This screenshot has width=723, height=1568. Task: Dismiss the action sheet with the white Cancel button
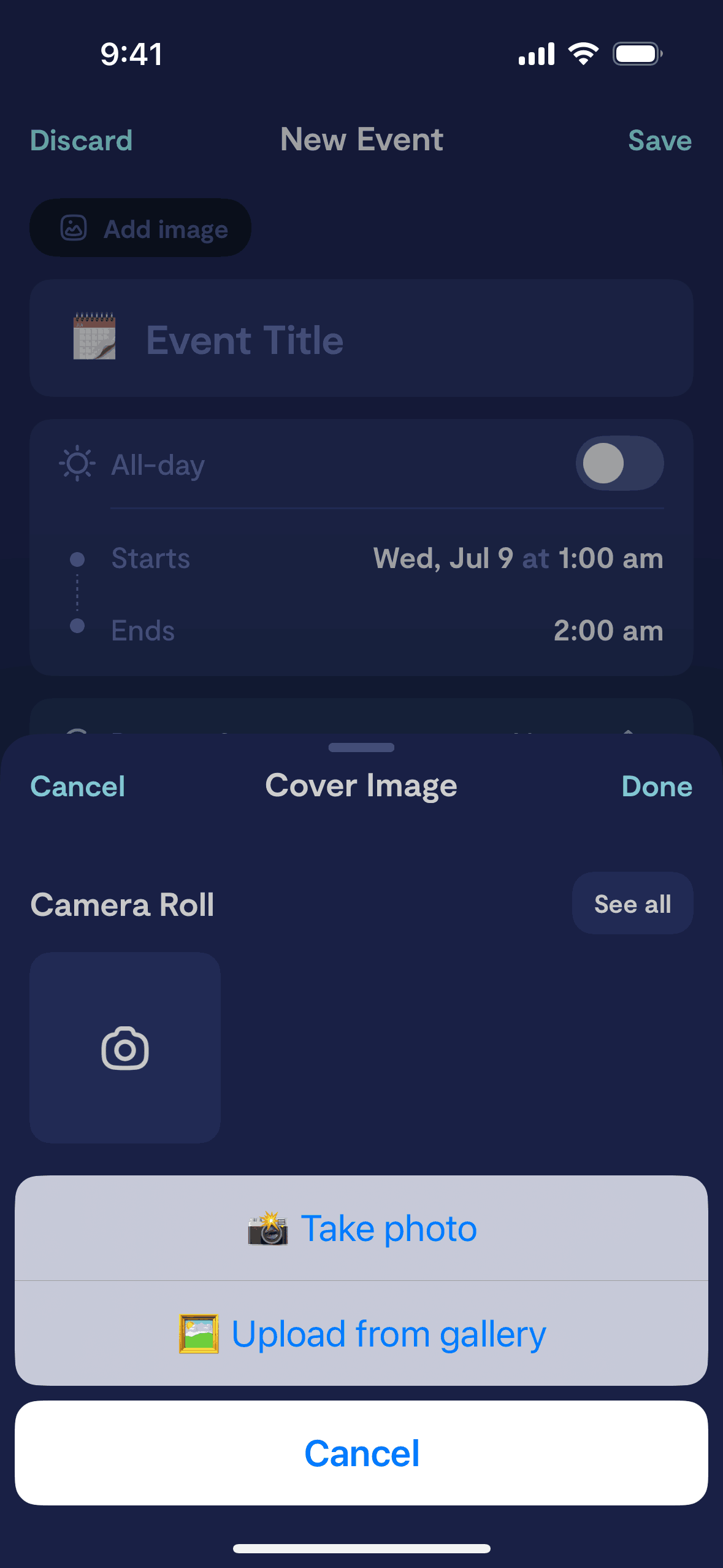362,1453
